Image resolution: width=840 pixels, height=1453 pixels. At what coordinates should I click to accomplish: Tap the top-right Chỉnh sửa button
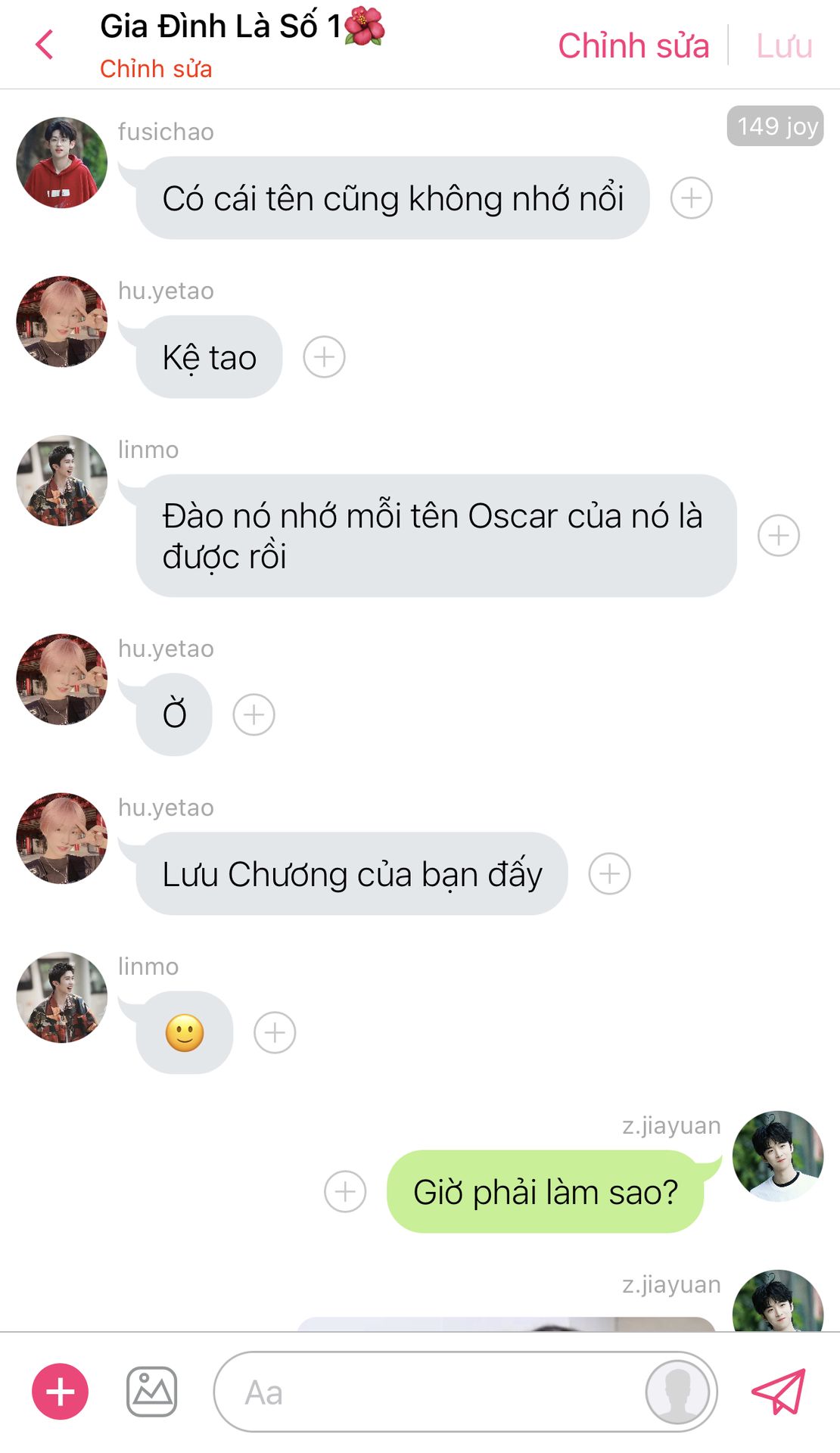pos(633,45)
